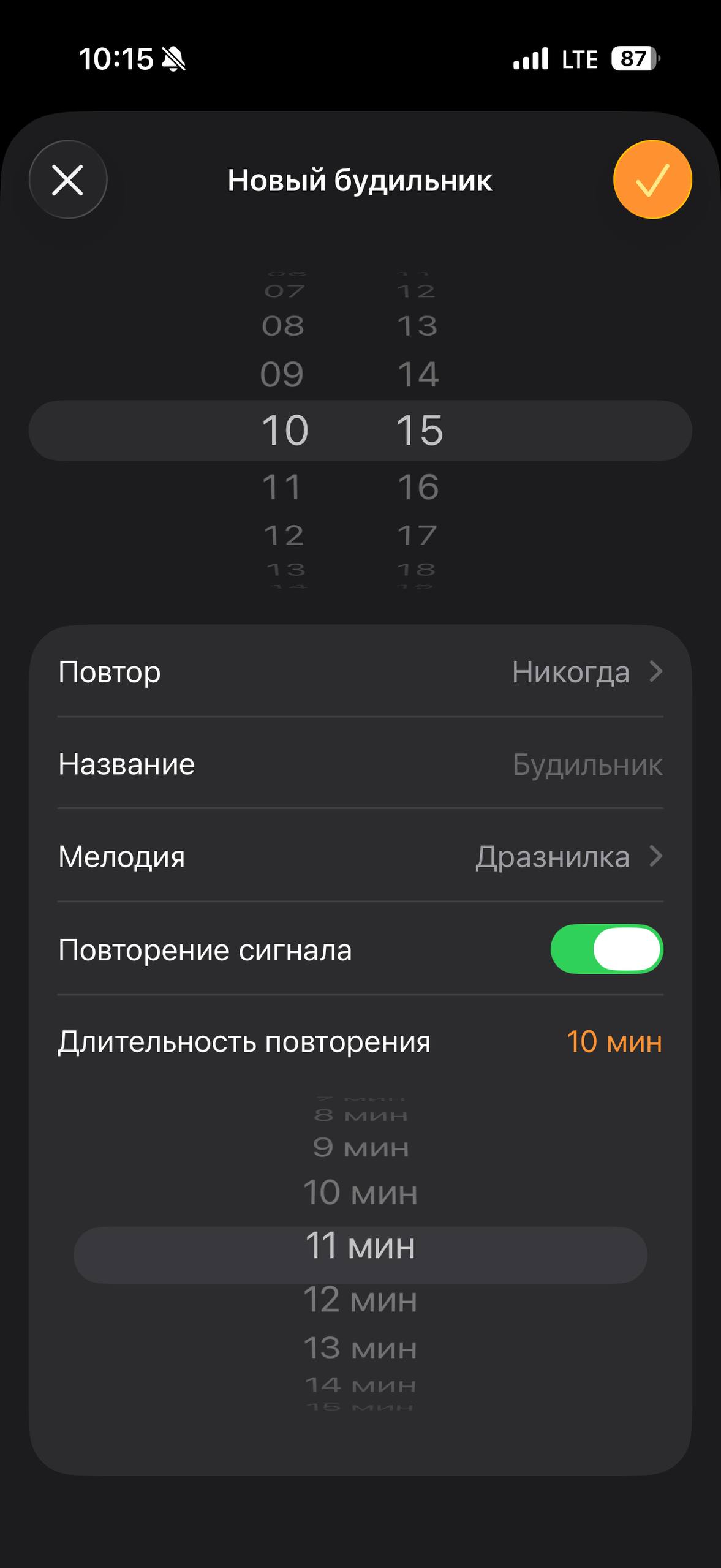Edit the Название alarm name field

click(x=586, y=764)
